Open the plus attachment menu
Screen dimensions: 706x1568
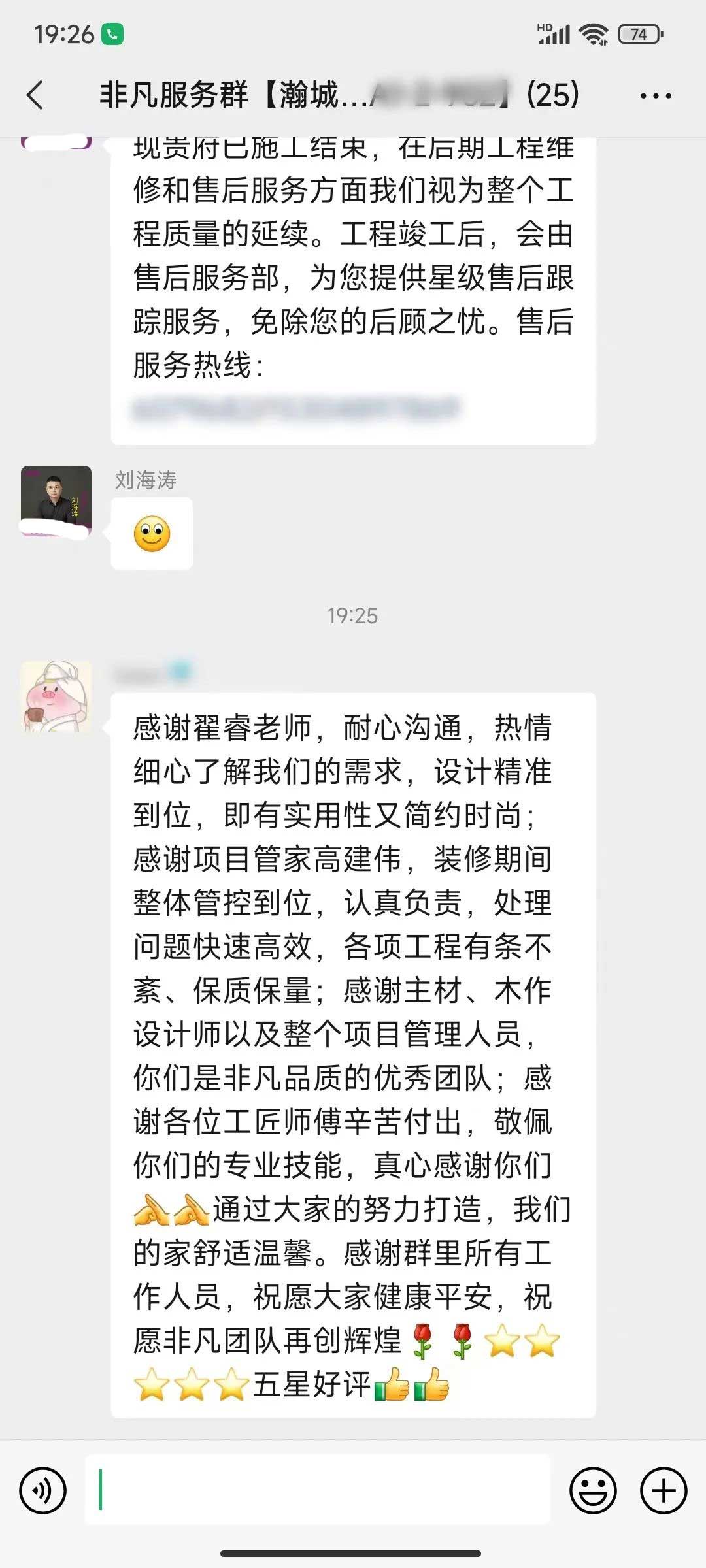click(x=663, y=1490)
